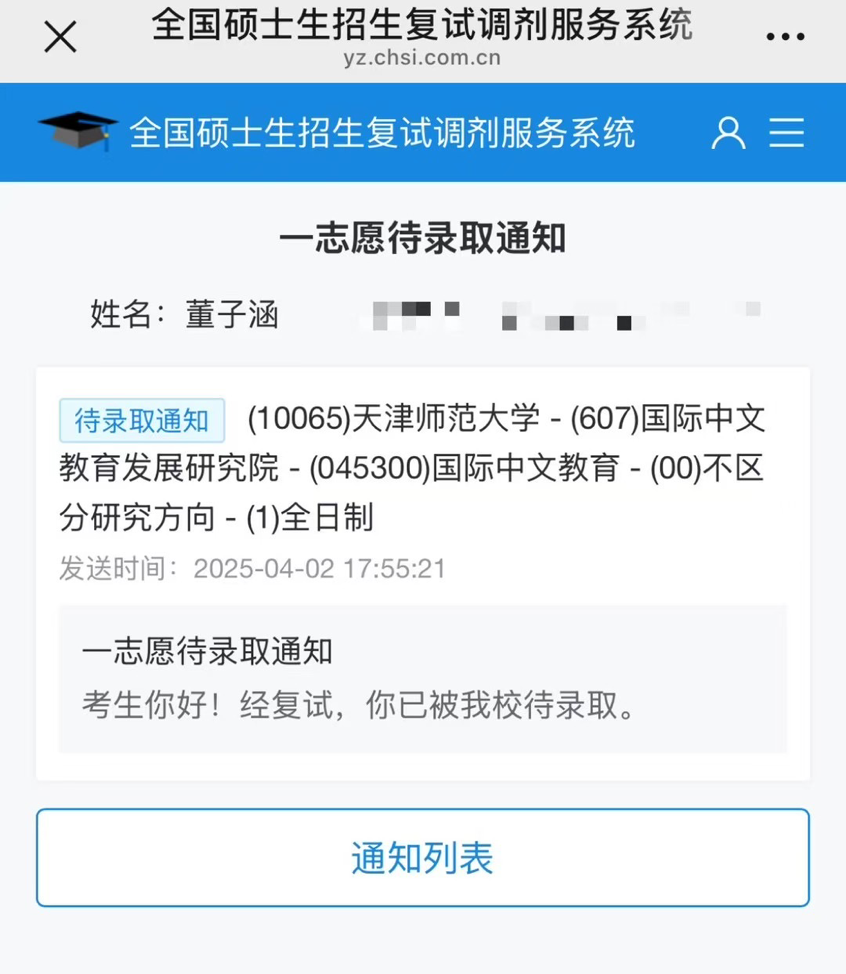This screenshot has height=974, width=846.
Task: Close the webview with the X icon
Action: pyautogui.click(x=61, y=37)
